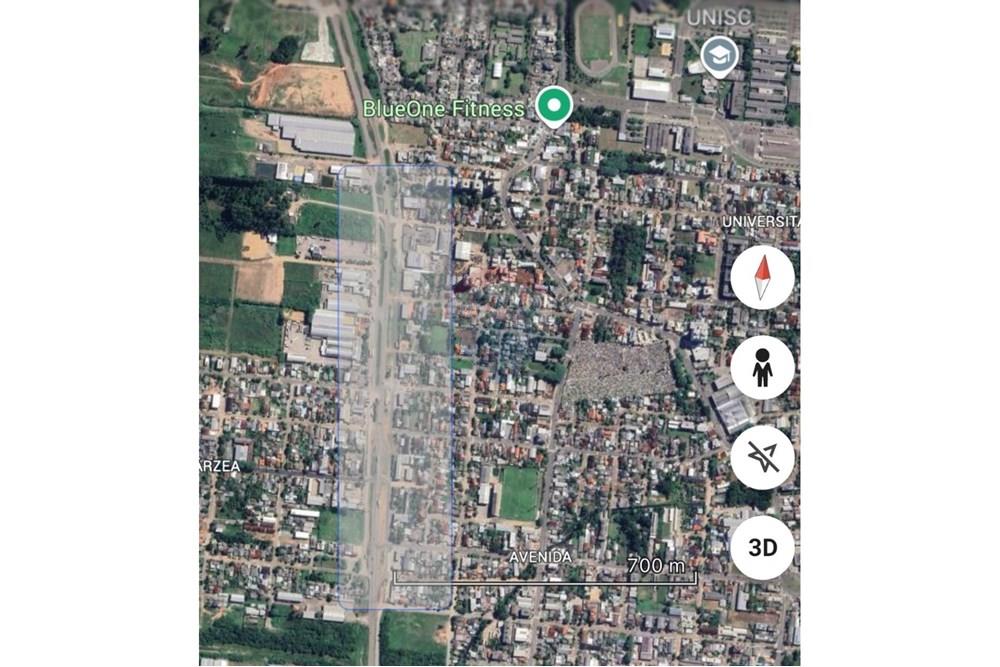Tap the compass to reset north
The image size is (1000, 667).
(762, 277)
